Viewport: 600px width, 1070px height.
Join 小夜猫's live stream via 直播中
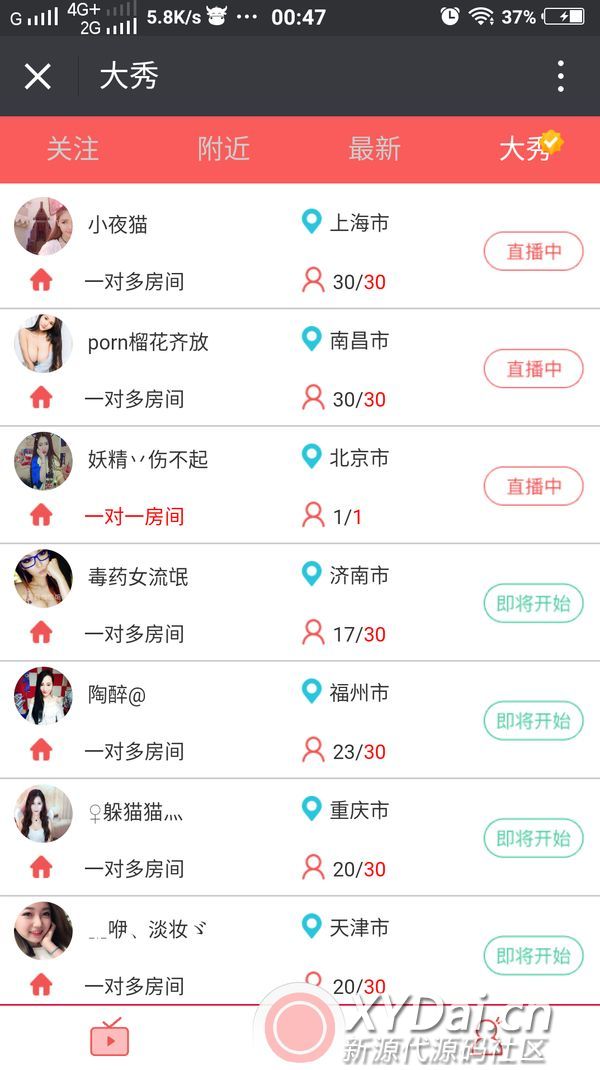pyautogui.click(x=533, y=252)
